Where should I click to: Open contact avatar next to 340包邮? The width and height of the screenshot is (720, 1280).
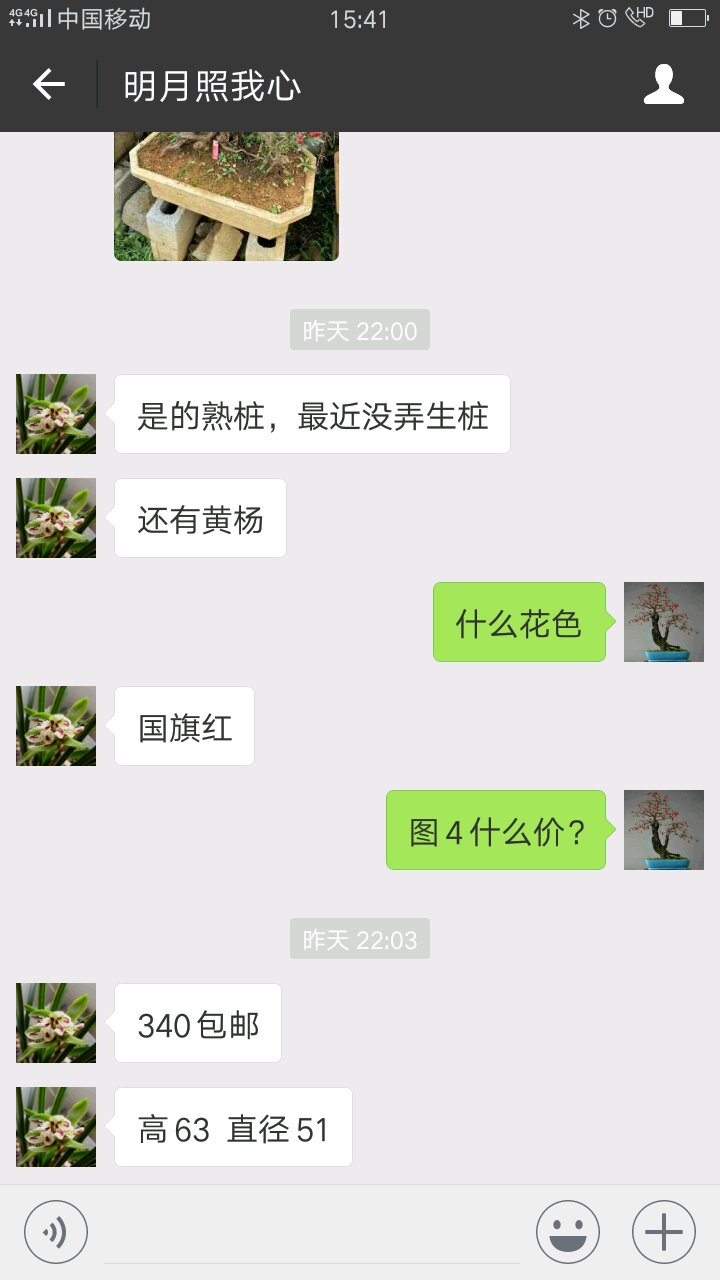point(56,1023)
